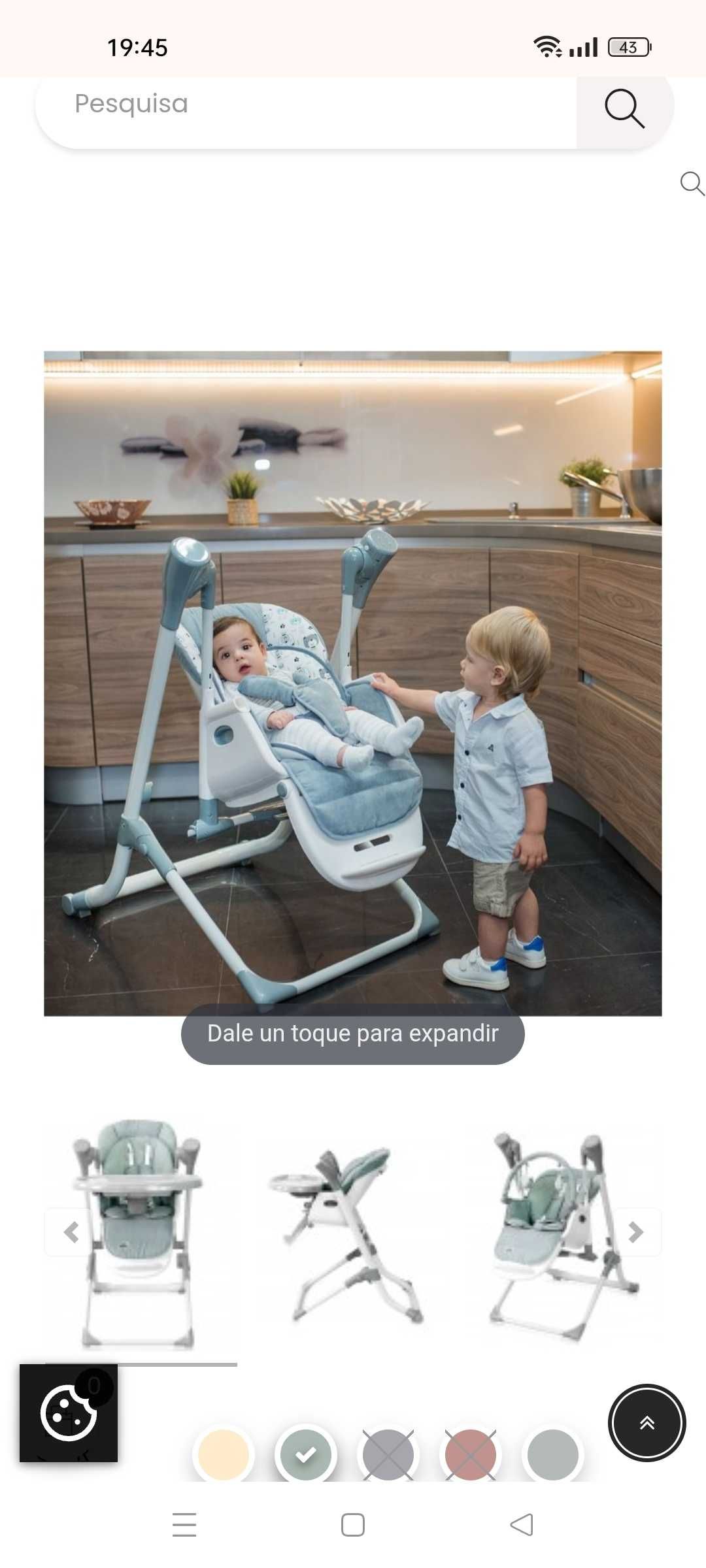Viewport: 706px width, 1568px height.
Task: Choose the light gray color swatch
Action: [x=553, y=1454]
